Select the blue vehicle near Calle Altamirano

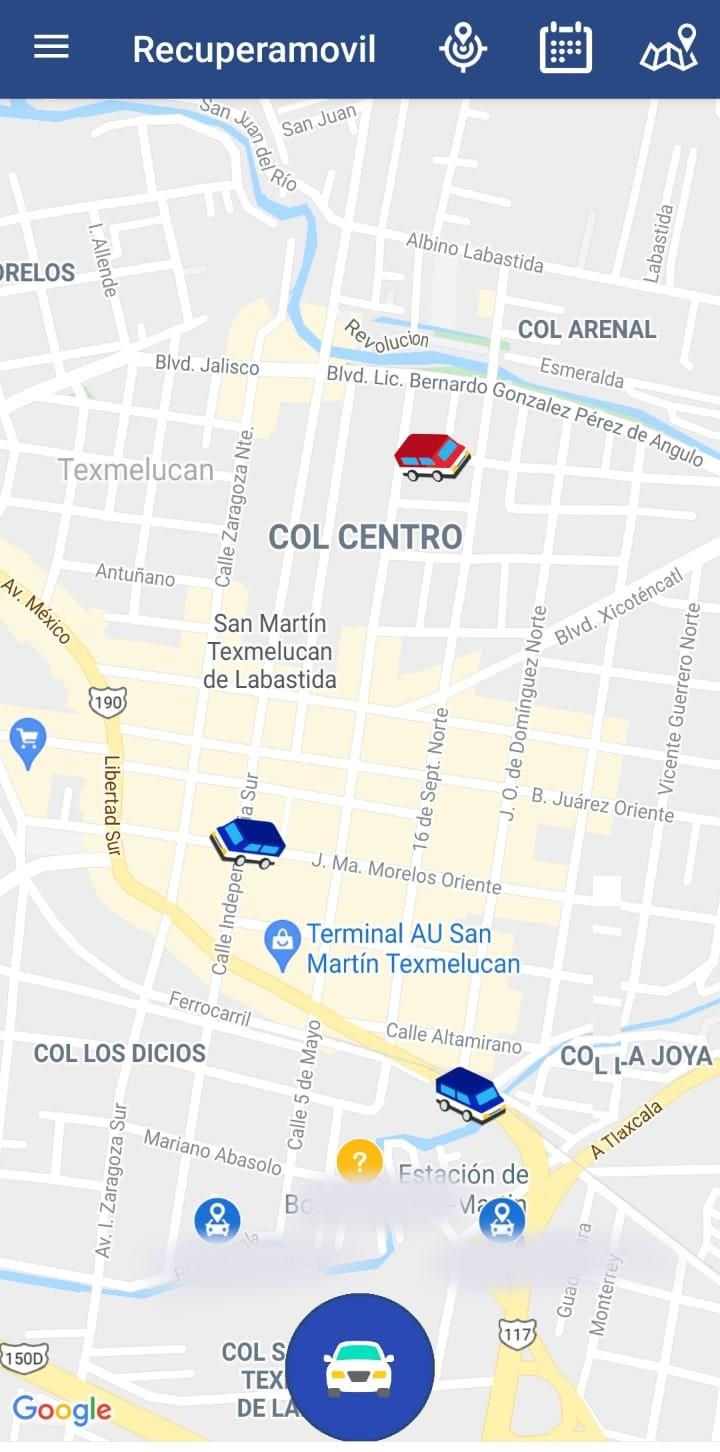coord(470,1093)
